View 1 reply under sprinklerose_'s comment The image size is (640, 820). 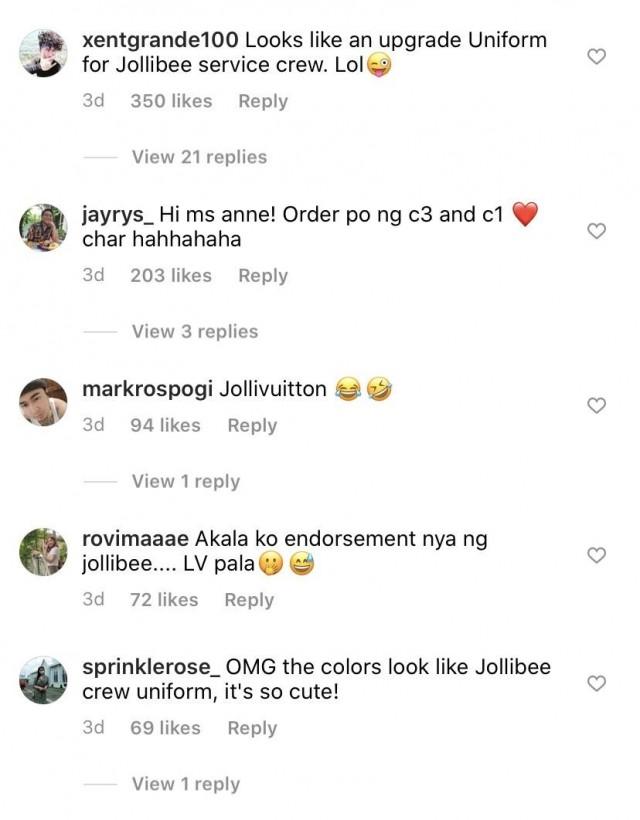[x=185, y=784]
